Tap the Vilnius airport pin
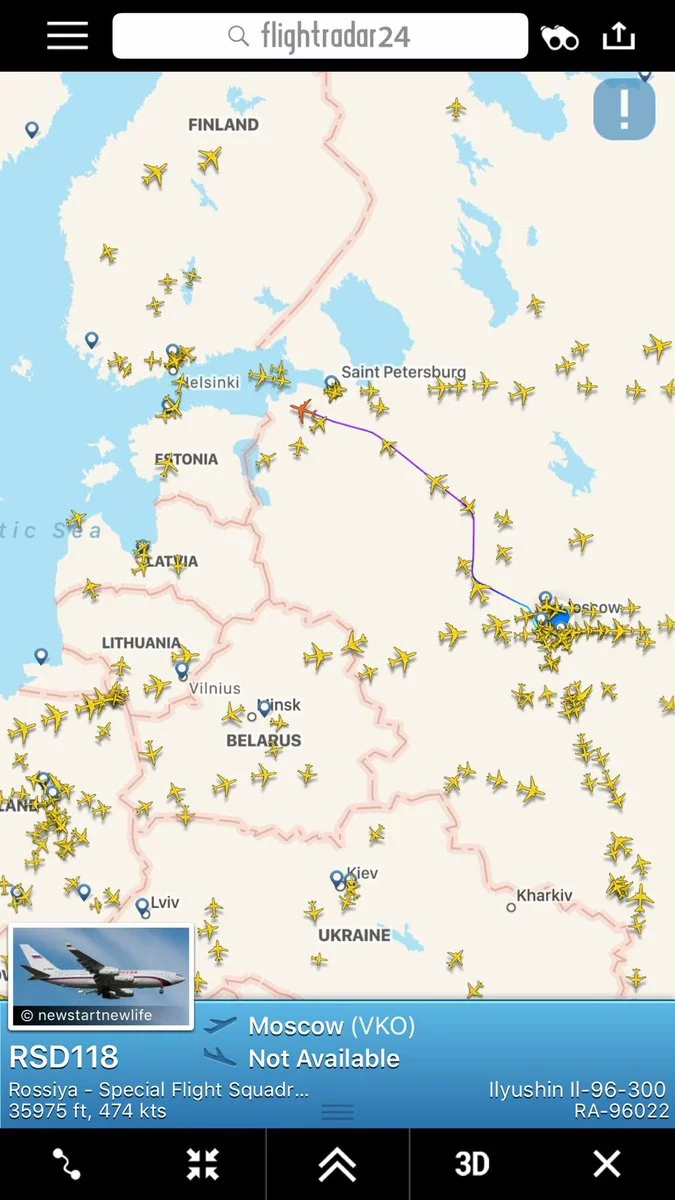 [181, 669]
